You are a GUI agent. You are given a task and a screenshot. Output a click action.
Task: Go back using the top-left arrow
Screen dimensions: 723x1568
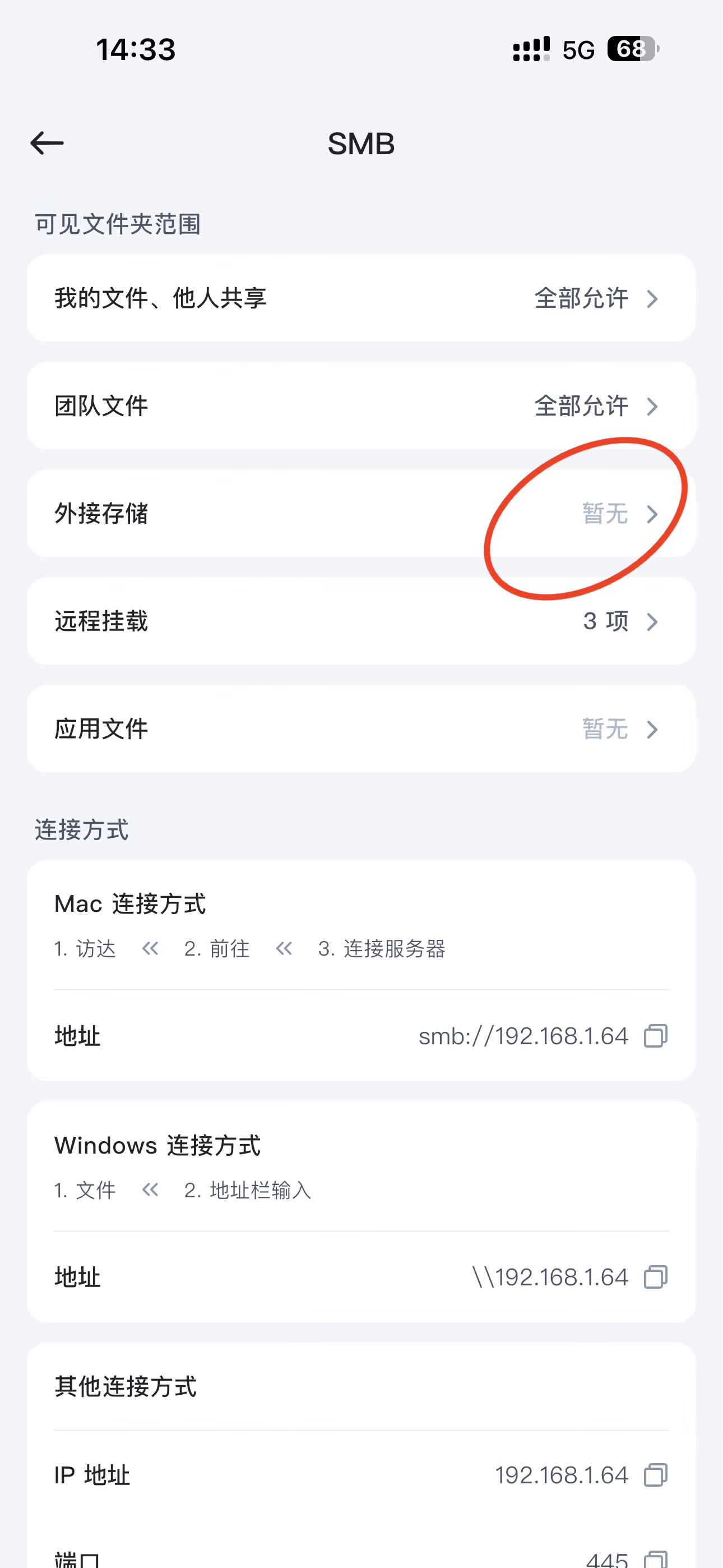47,144
